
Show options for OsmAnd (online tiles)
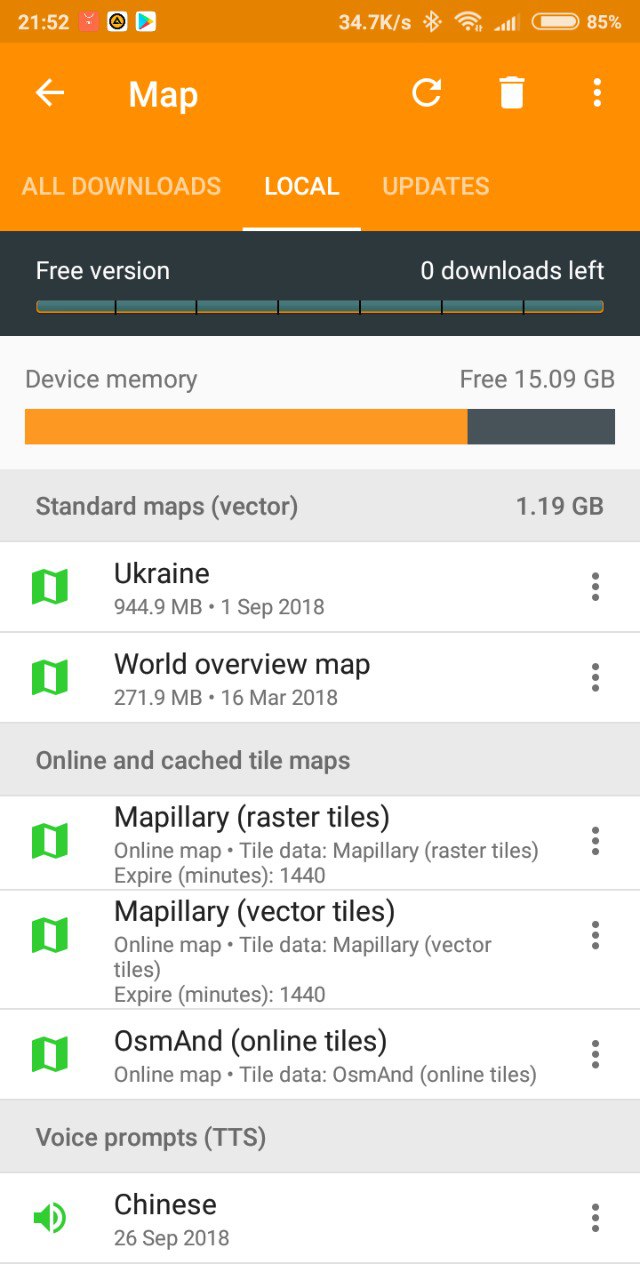595,1054
